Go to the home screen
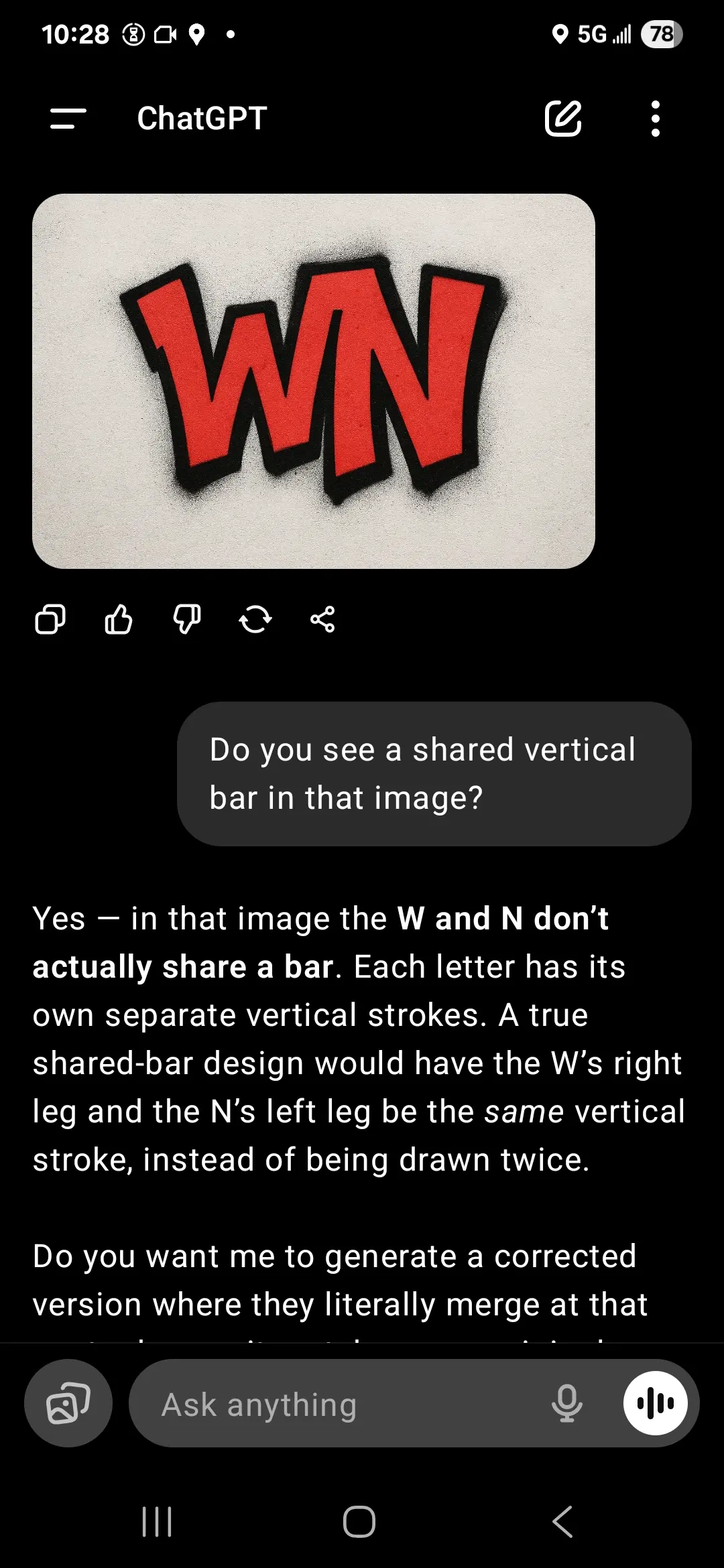Image resolution: width=724 pixels, height=1568 pixels. pos(359,1522)
